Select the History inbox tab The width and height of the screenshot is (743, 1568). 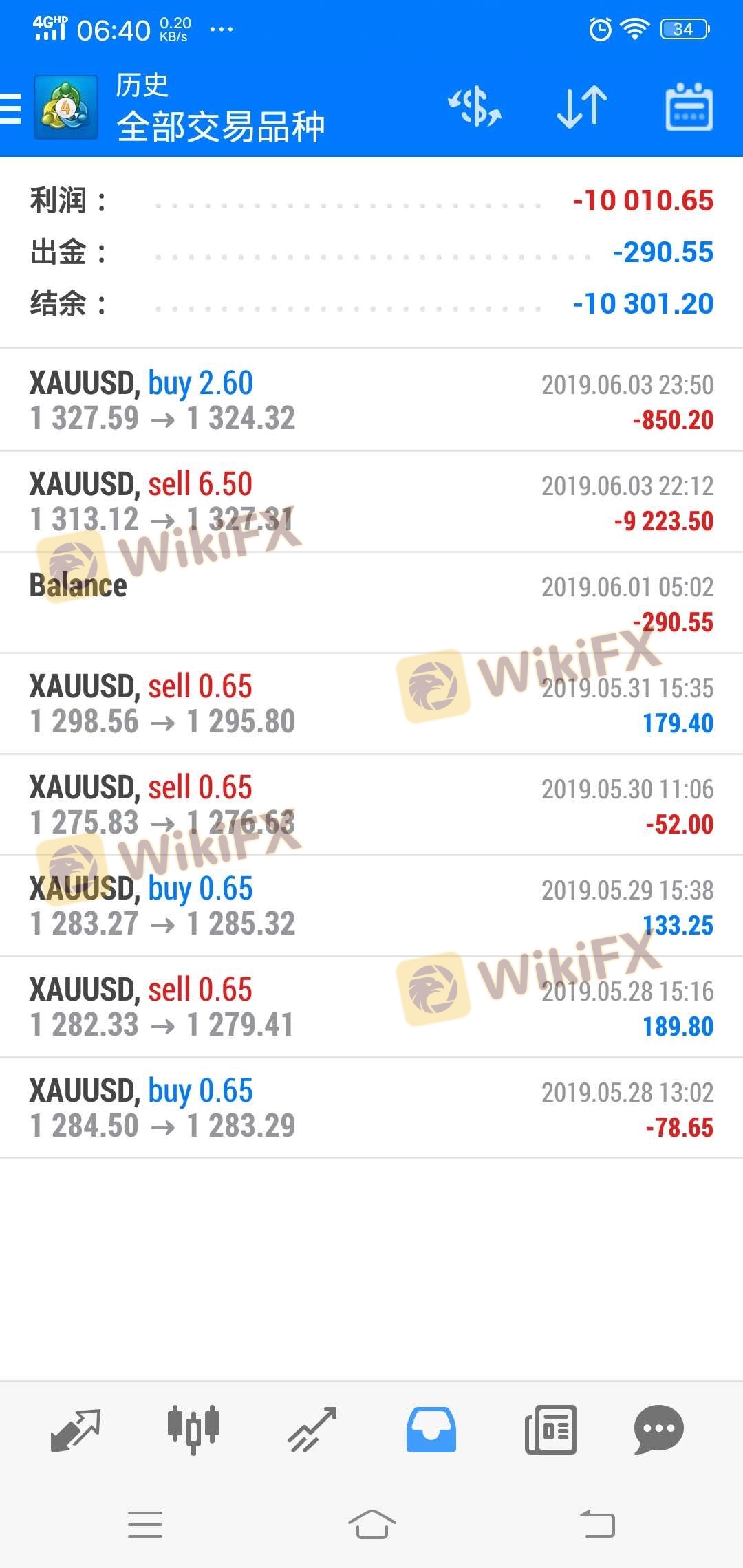431,1429
